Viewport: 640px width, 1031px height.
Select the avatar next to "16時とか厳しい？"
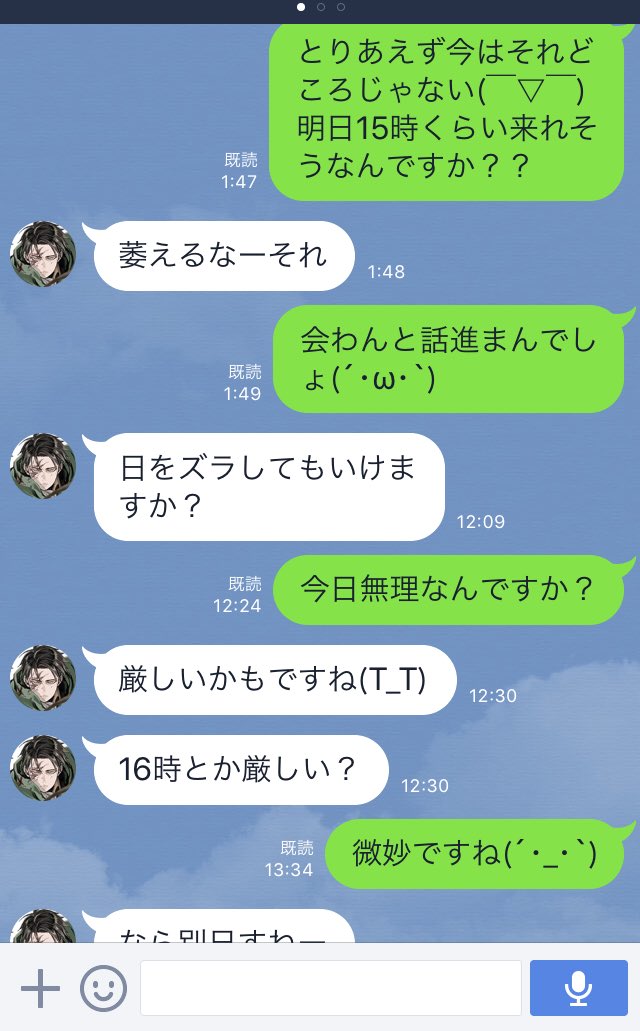tap(43, 768)
